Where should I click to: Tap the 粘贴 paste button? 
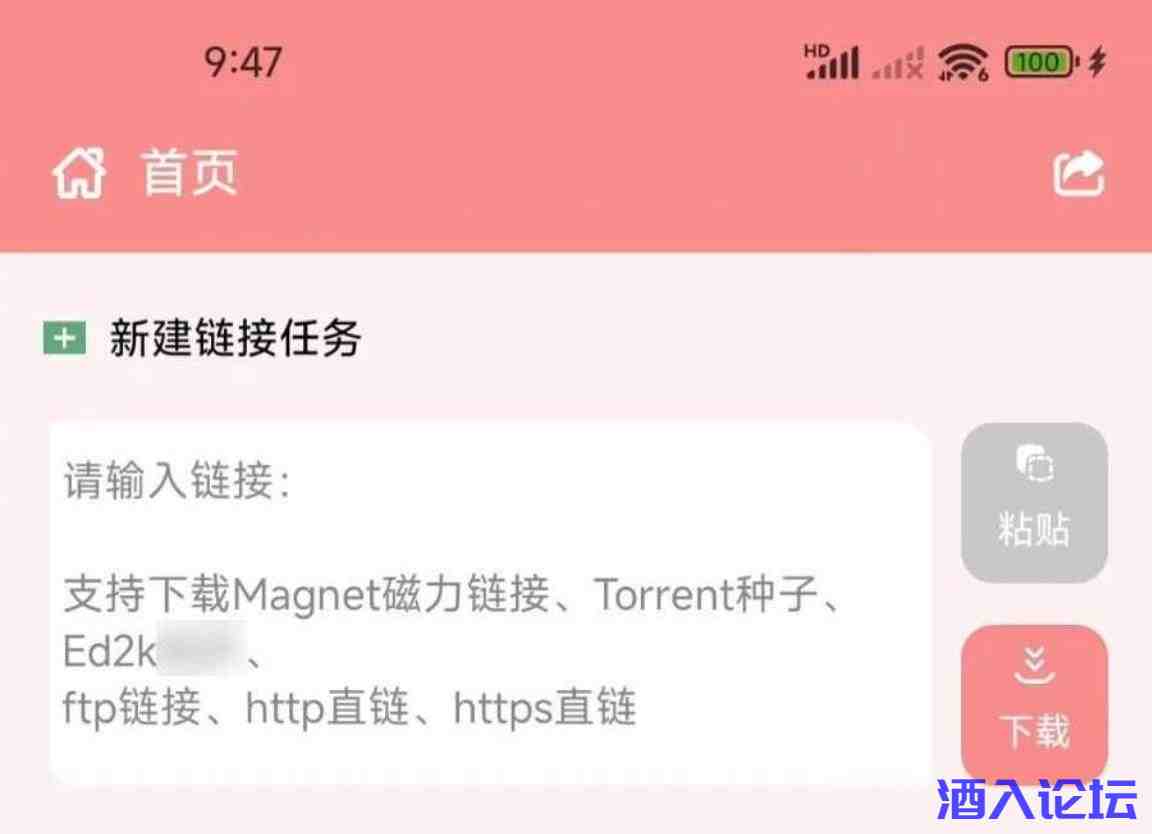pyautogui.click(x=1034, y=502)
